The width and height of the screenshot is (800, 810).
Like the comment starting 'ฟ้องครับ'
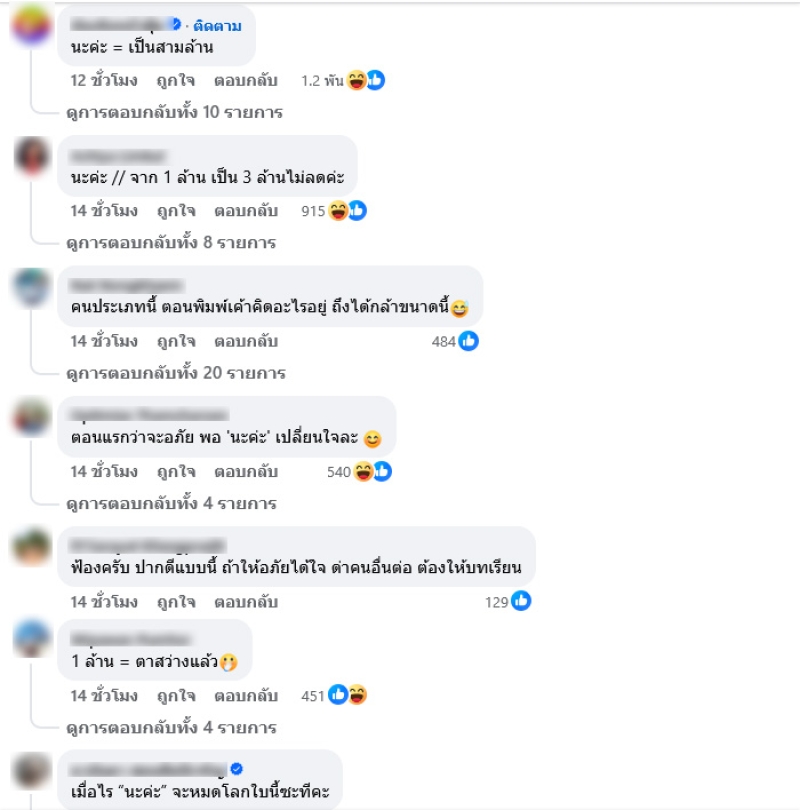(175, 602)
